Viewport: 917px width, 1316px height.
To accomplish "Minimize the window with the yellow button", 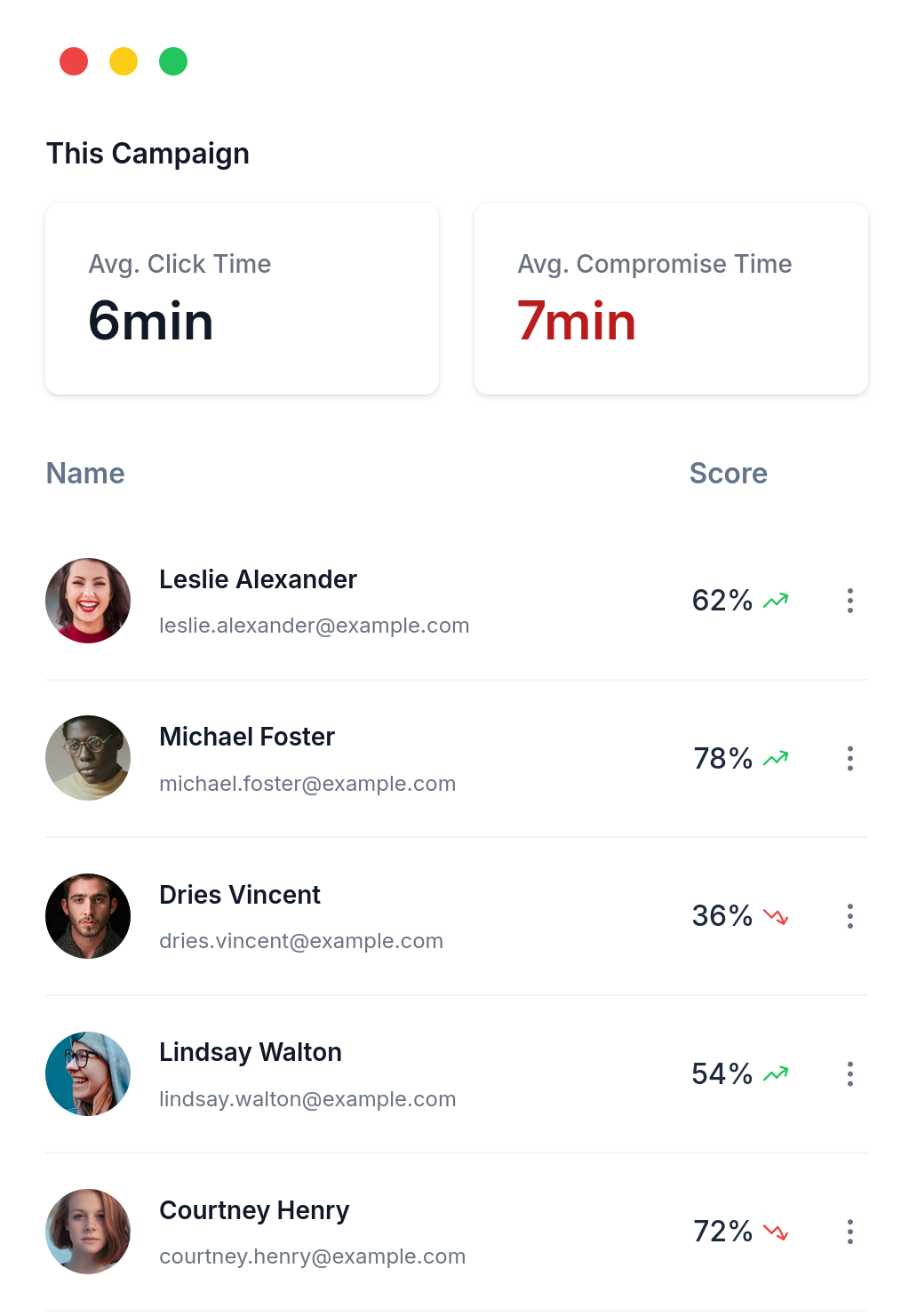I will click(x=124, y=61).
